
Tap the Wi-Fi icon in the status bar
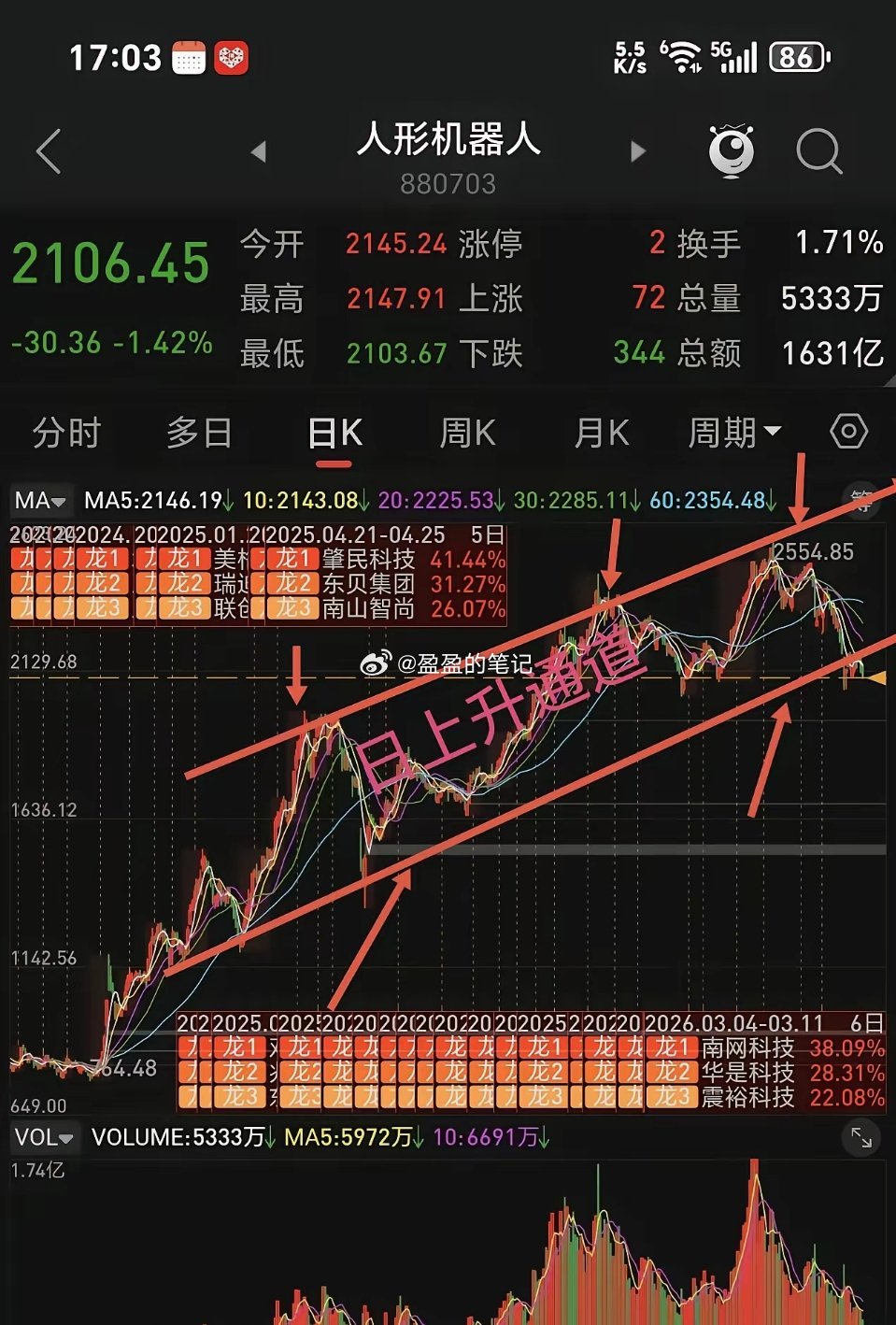coord(681,57)
